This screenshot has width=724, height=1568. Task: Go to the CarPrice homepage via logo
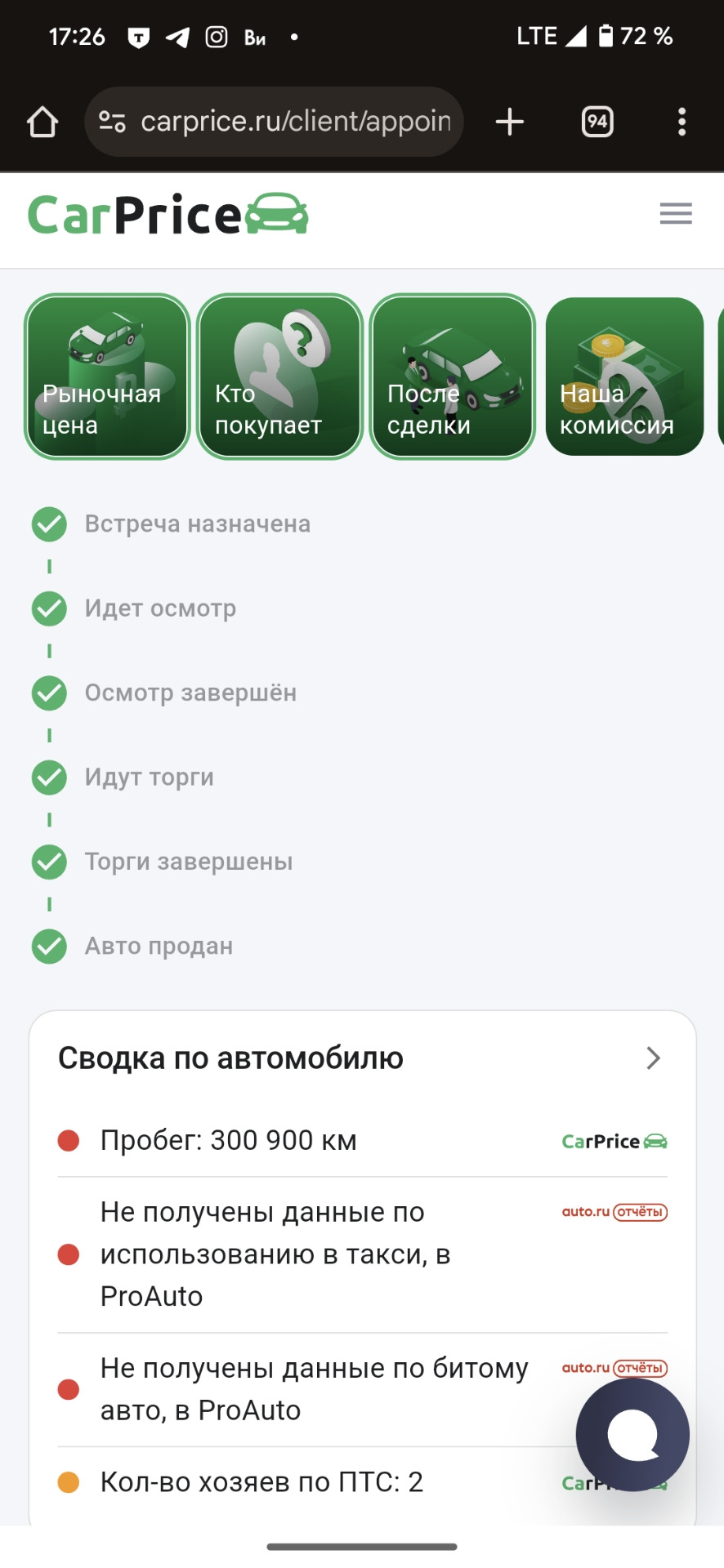pos(168,215)
